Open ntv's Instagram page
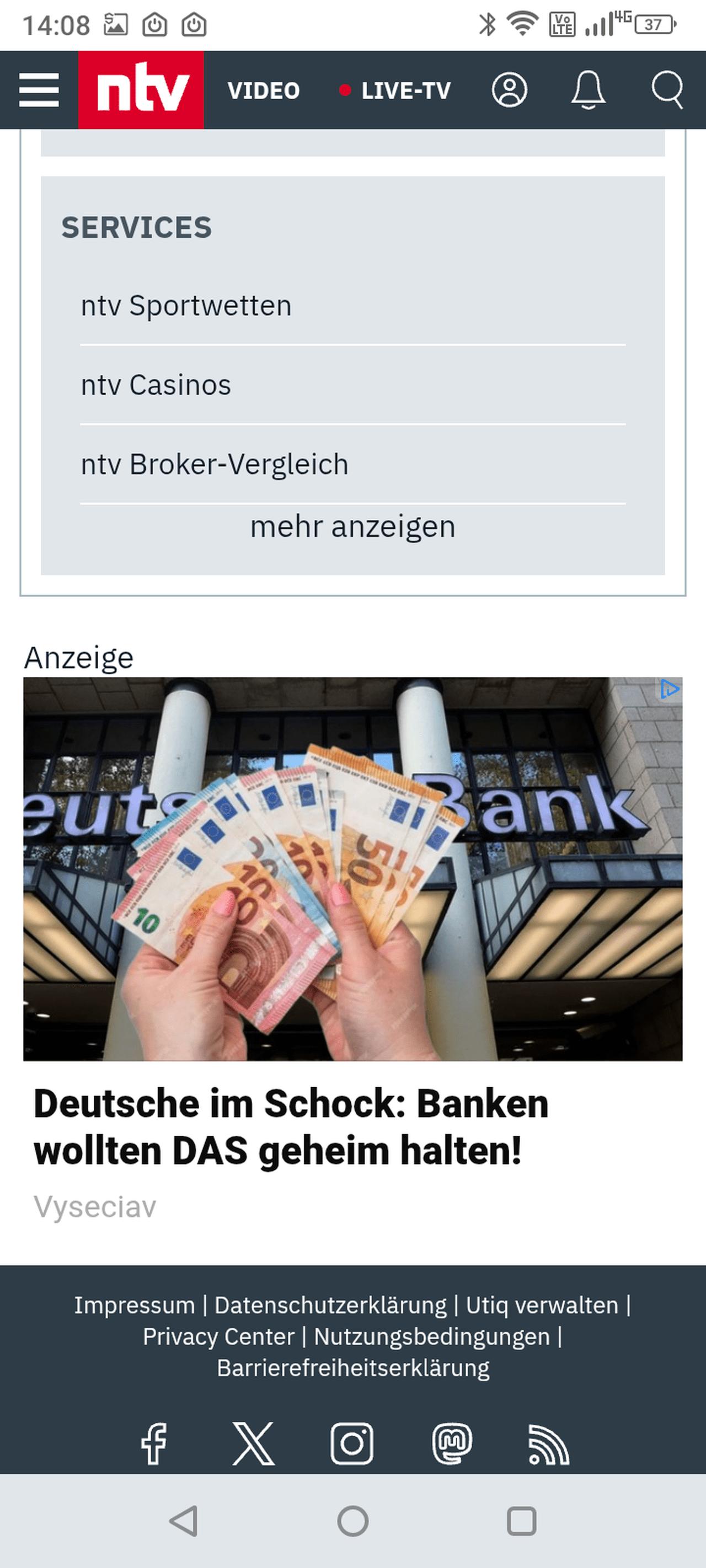706x1568 pixels. click(352, 1443)
